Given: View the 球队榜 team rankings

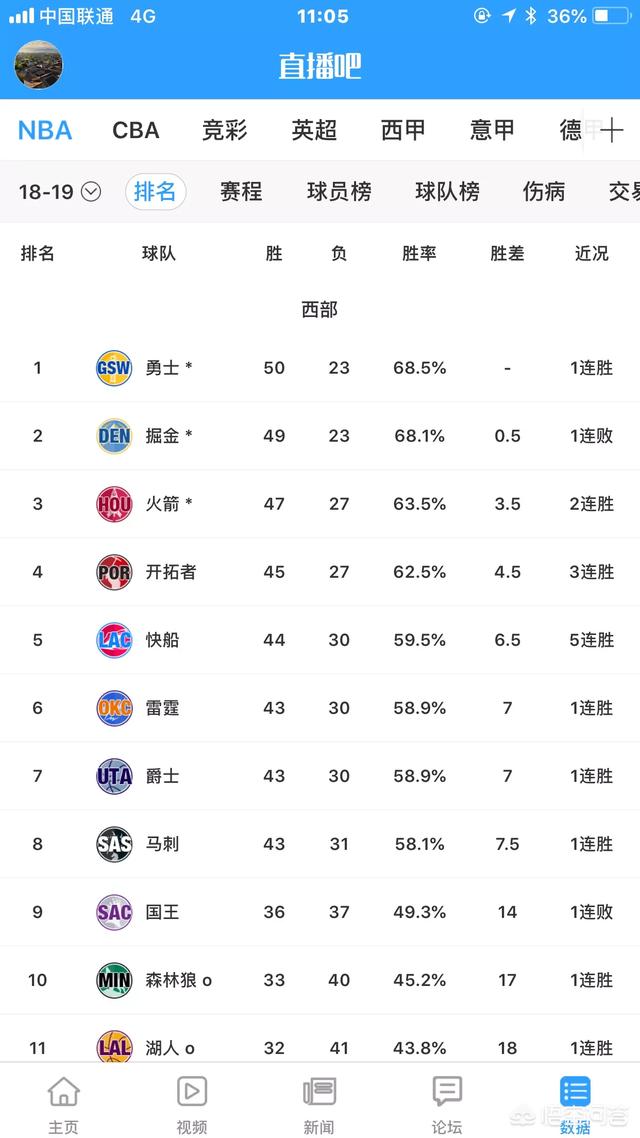Looking at the screenshot, I should [x=447, y=192].
